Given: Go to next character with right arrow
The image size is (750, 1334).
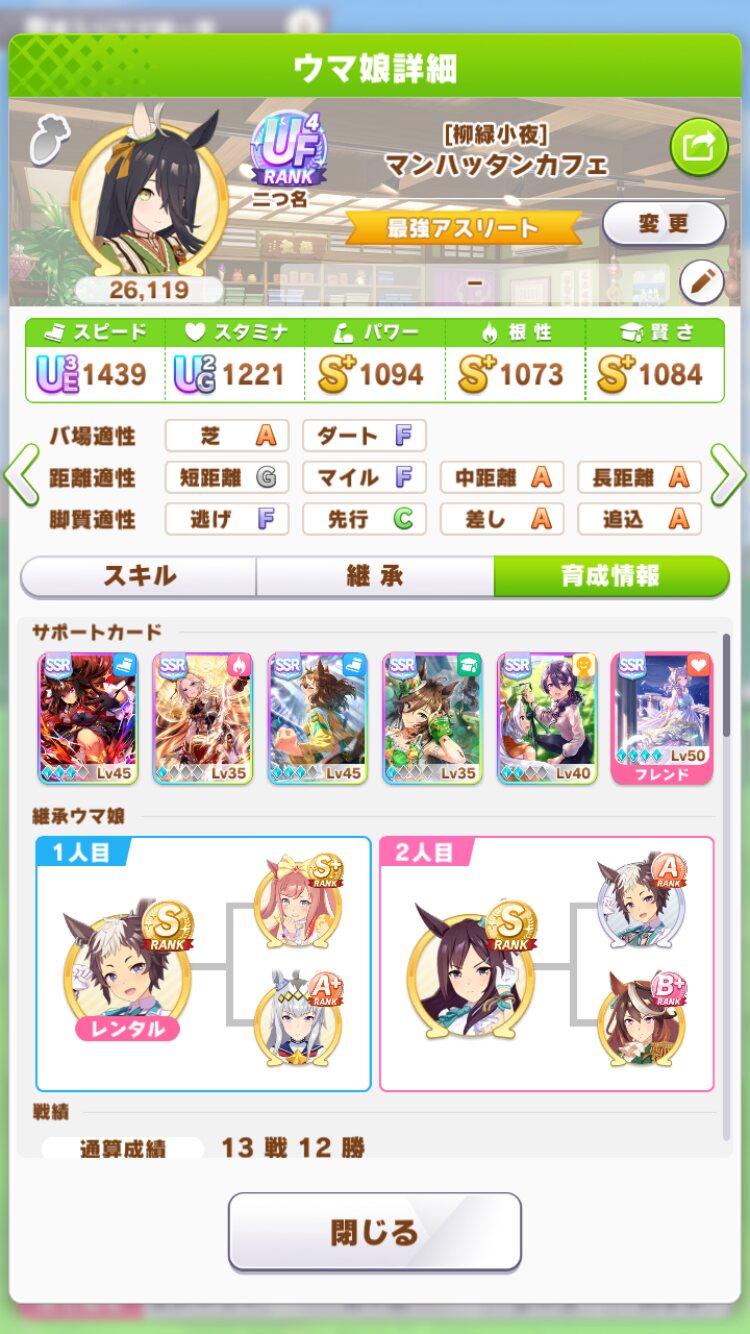Looking at the screenshot, I should (x=727, y=476).
